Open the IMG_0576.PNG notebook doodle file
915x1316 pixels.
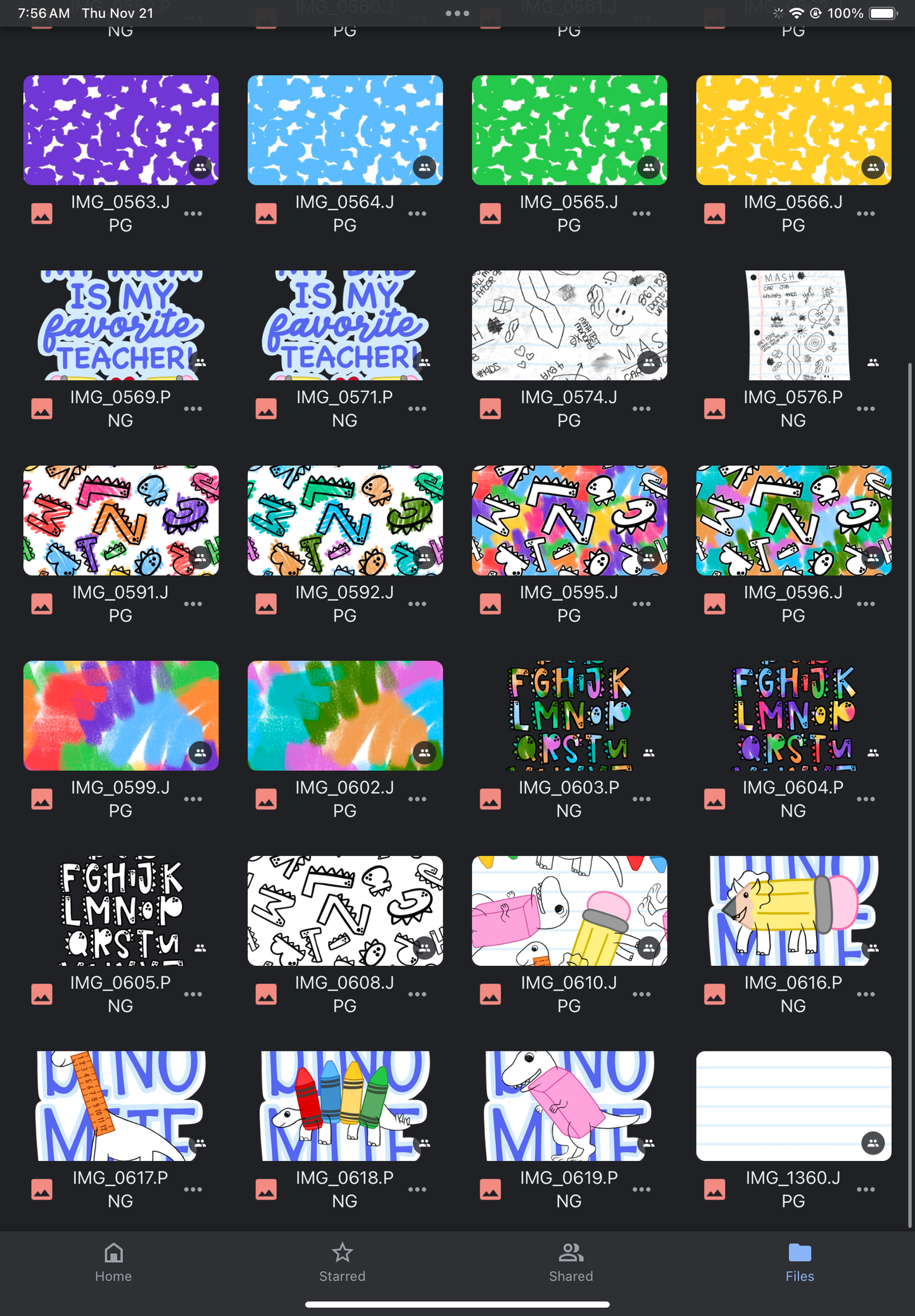(x=793, y=325)
